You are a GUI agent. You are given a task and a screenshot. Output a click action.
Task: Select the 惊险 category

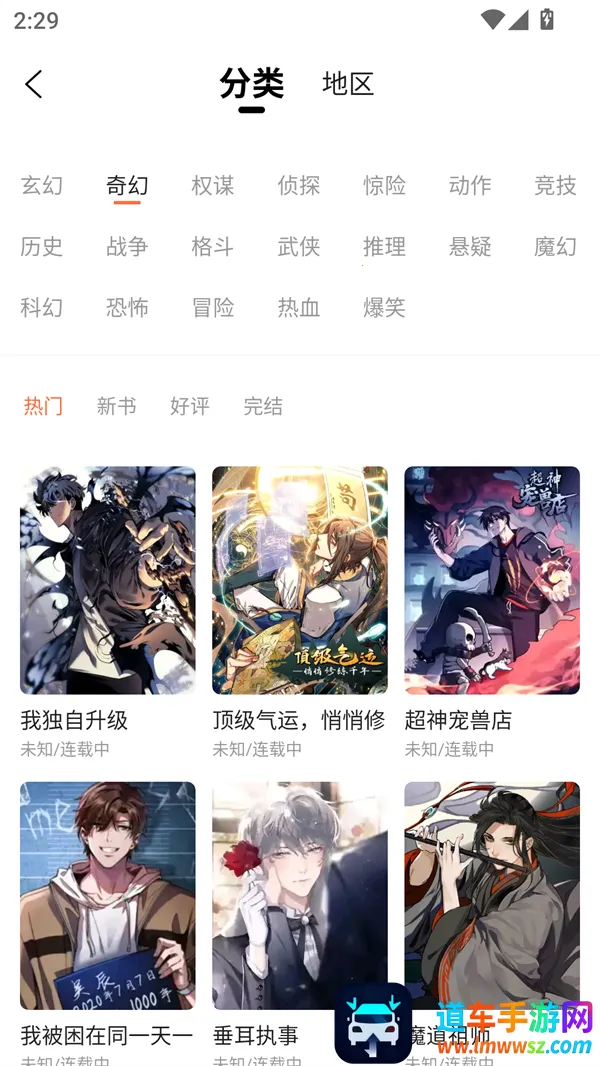click(x=384, y=185)
